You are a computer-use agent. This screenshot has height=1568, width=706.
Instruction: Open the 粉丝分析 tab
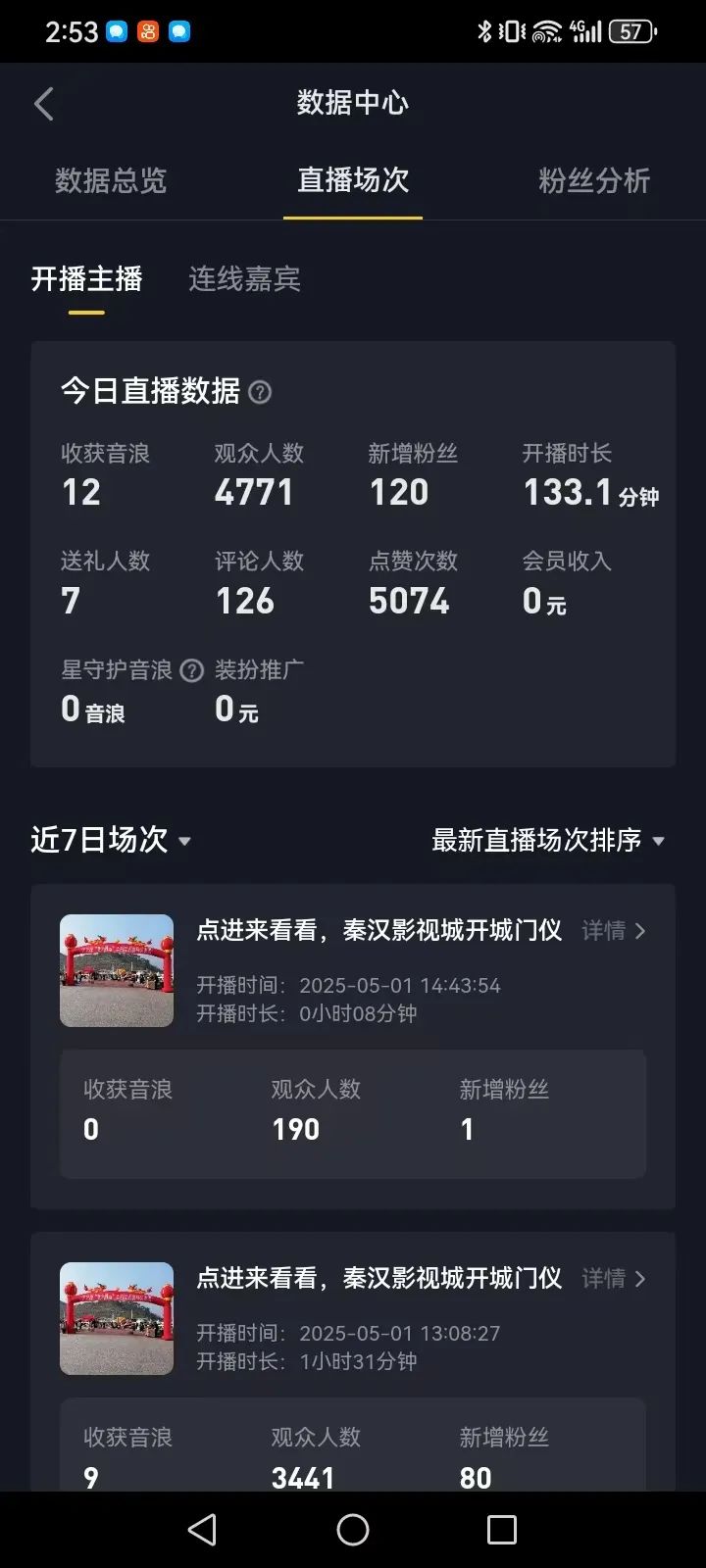pos(594,180)
